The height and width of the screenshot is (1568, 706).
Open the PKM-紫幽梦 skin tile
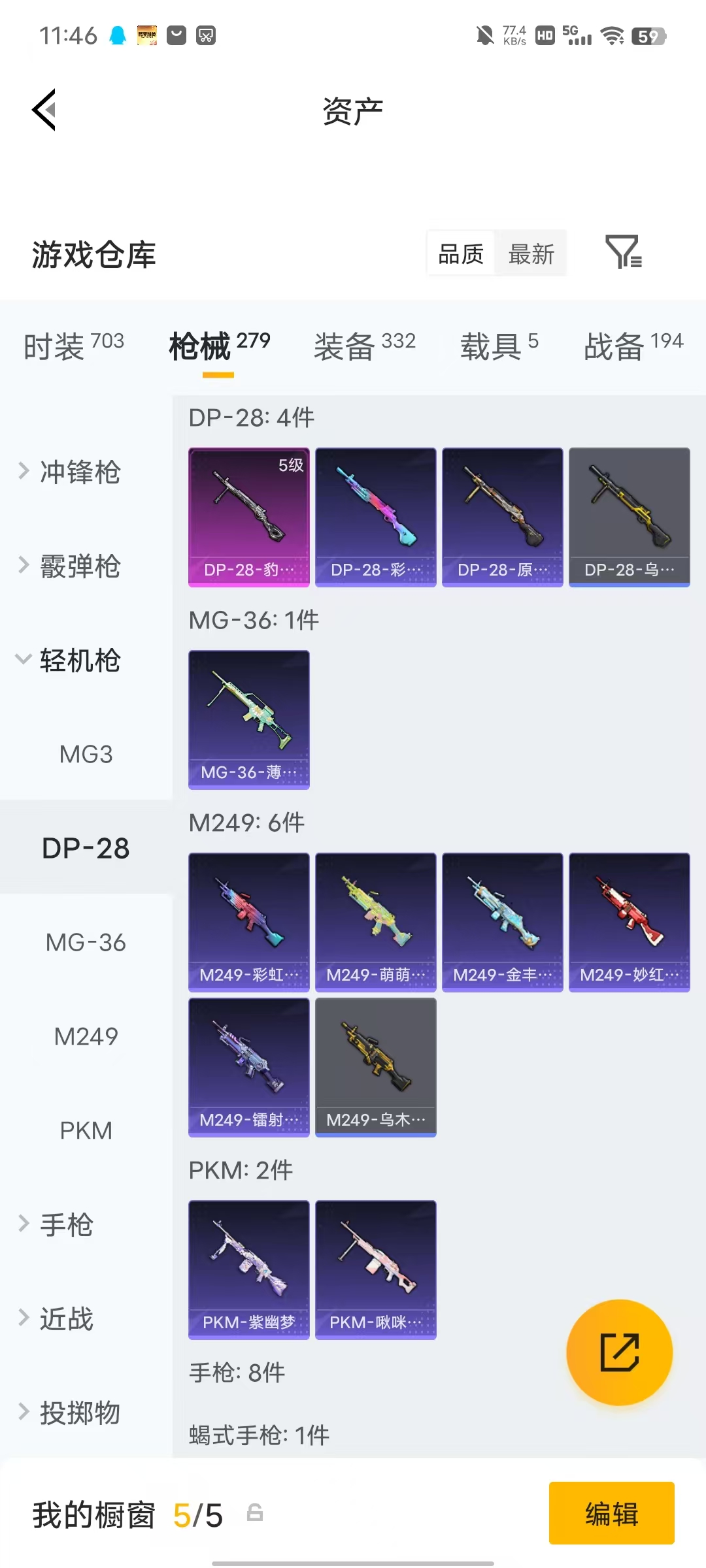pyautogui.click(x=249, y=1269)
